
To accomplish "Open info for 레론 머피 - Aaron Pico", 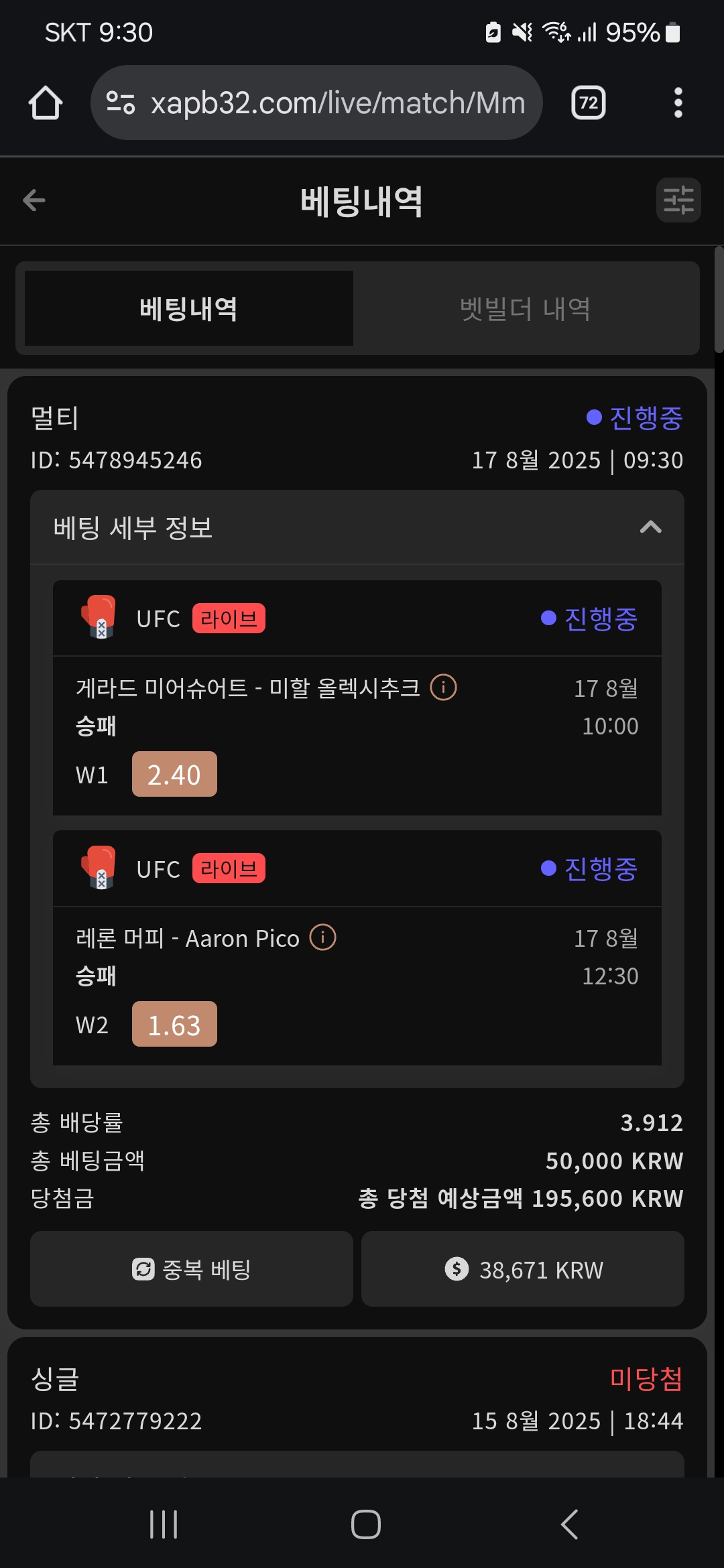I will point(322,937).
